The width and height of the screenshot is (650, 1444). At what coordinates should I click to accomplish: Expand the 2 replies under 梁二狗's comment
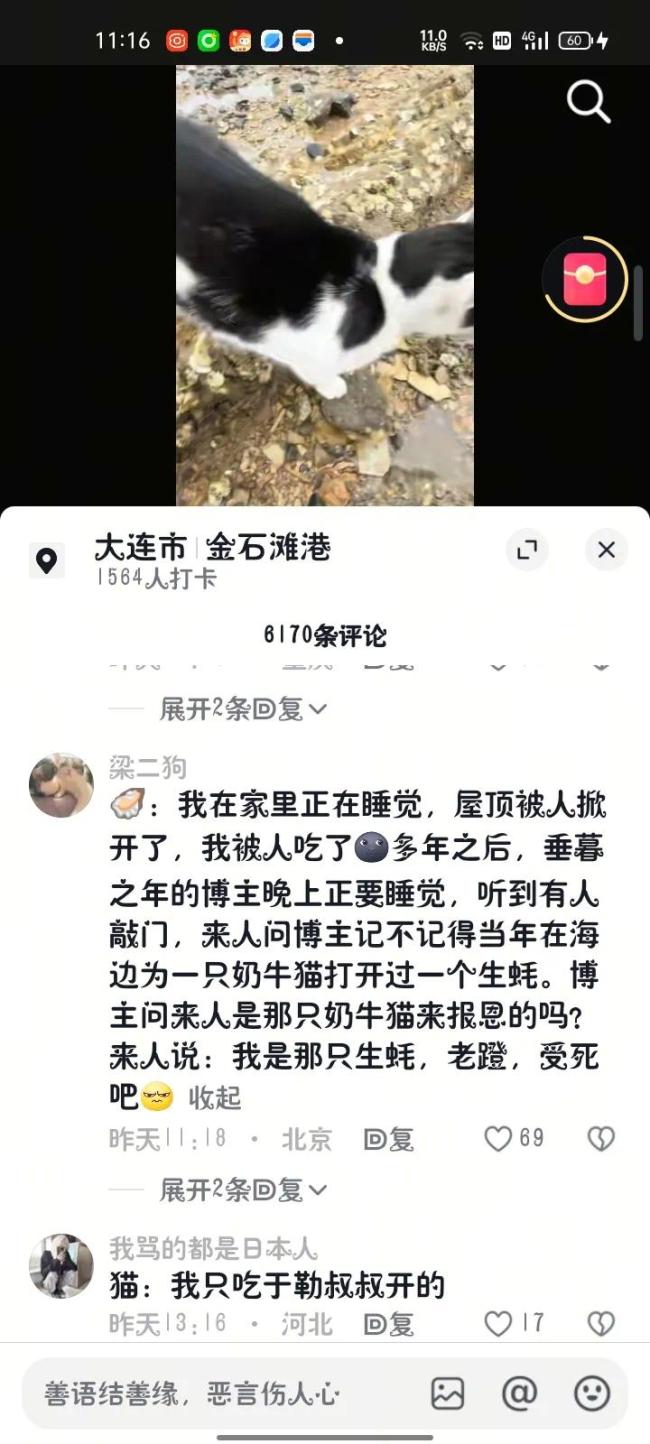[243, 1189]
